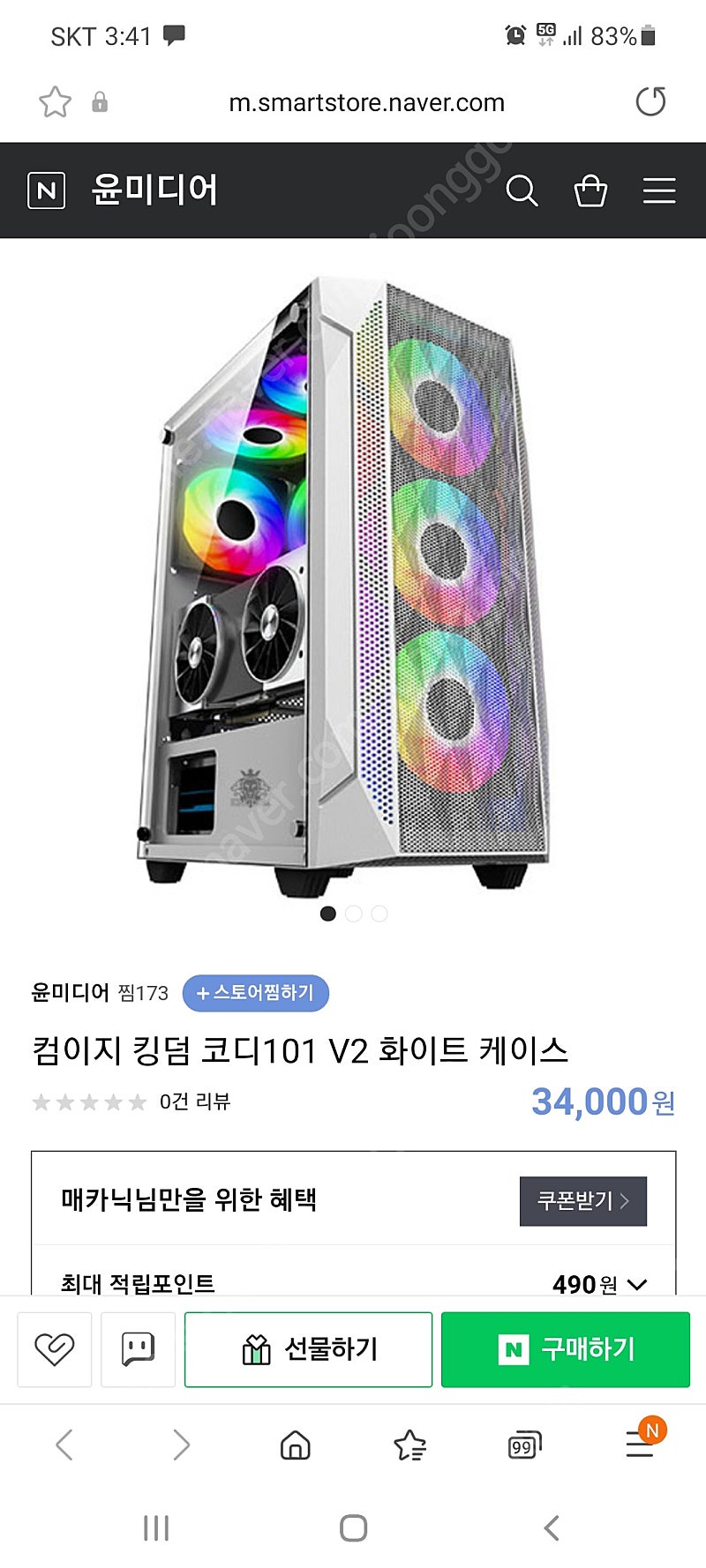Search within the store

[x=522, y=190]
